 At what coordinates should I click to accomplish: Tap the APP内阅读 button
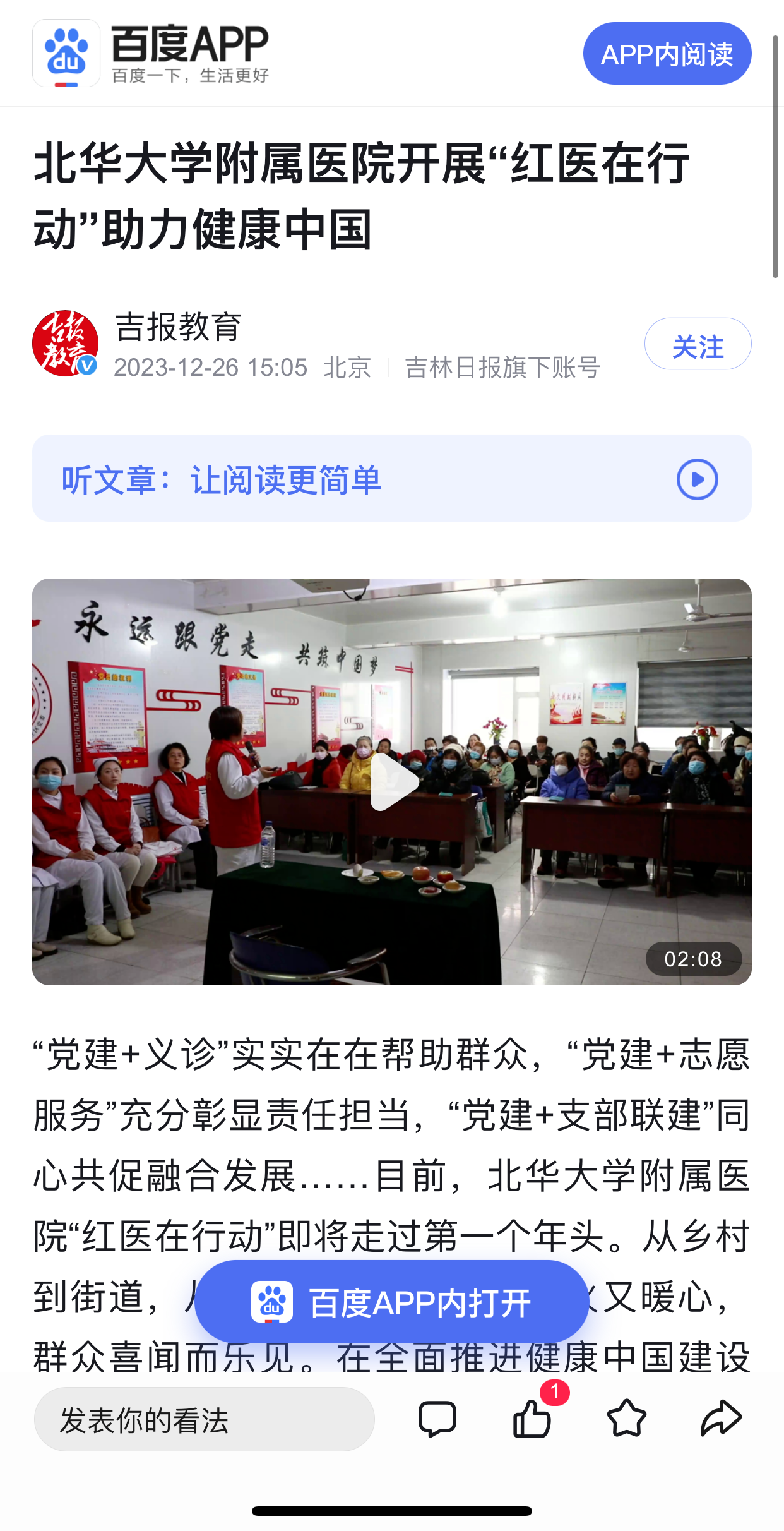tap(667, 54)
